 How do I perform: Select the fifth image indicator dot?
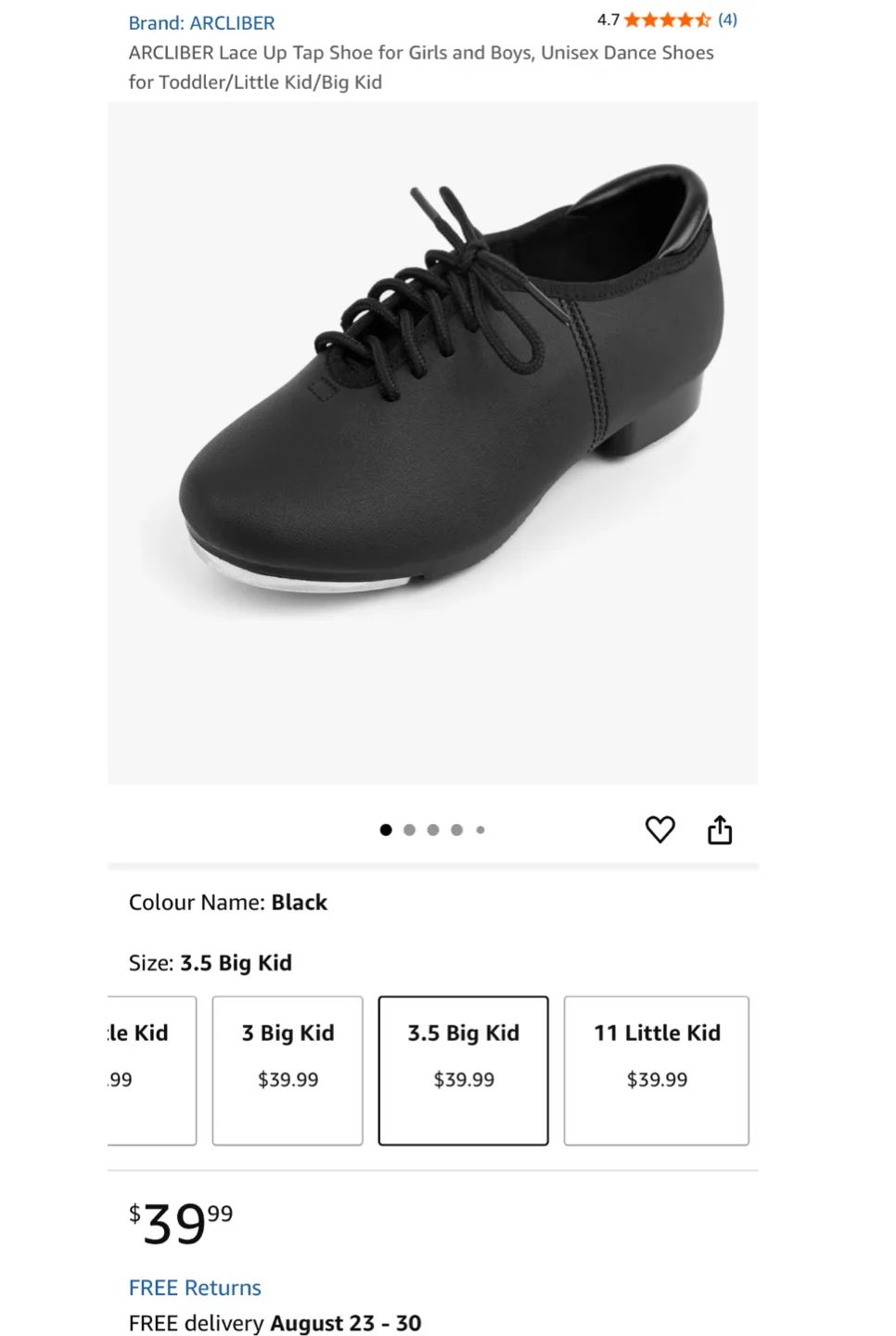pos(480,829)
